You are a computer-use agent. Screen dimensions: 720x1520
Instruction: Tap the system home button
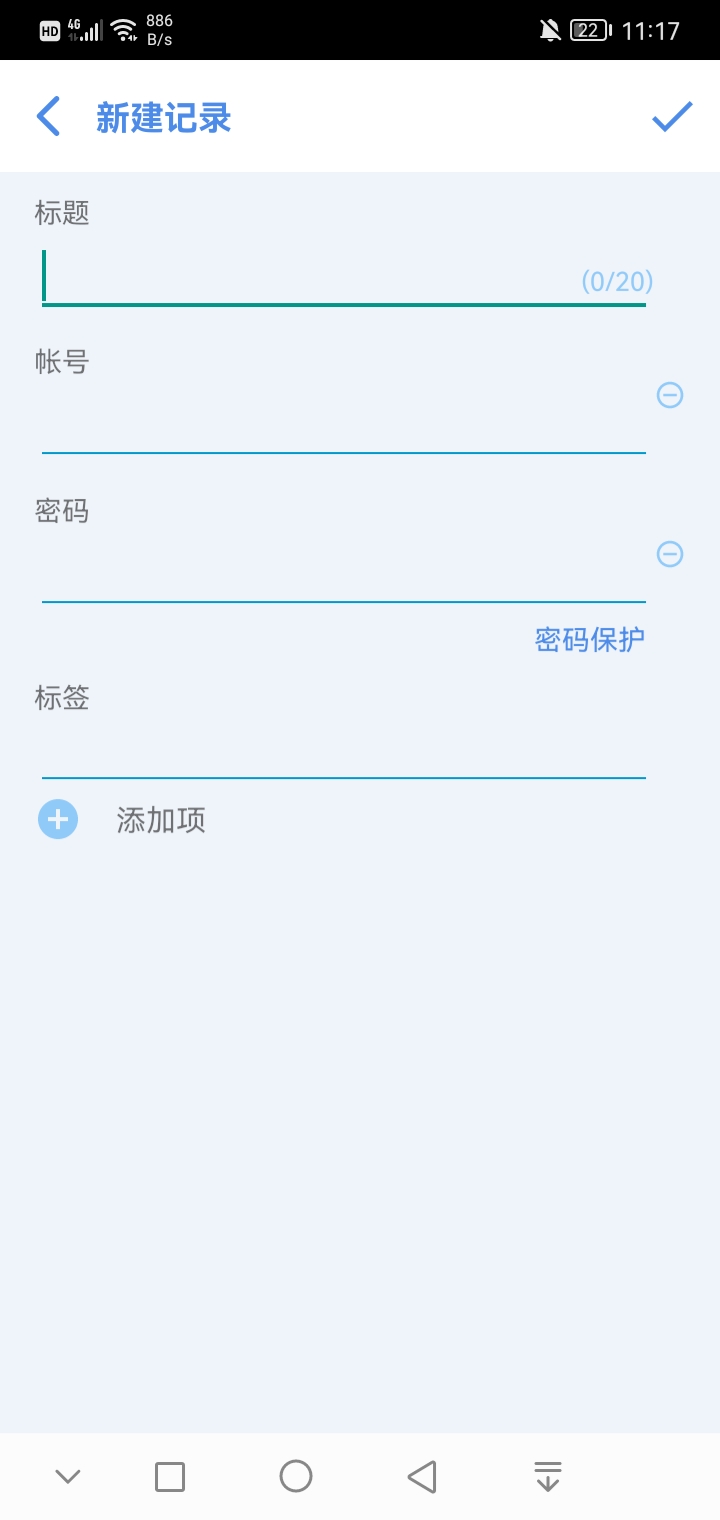click(x=296, y=1476)
